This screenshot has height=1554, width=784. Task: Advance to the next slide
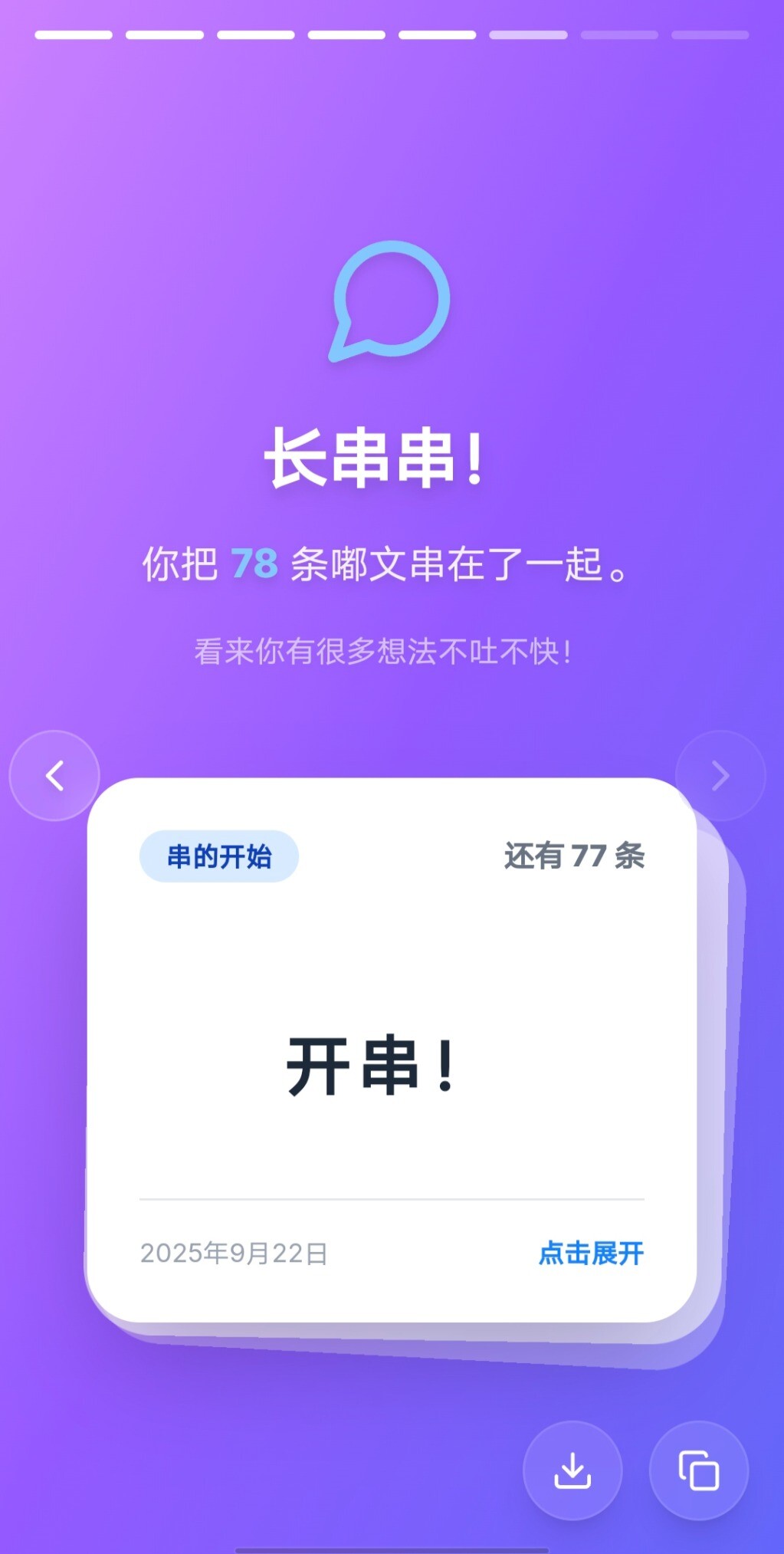point(720,776)
